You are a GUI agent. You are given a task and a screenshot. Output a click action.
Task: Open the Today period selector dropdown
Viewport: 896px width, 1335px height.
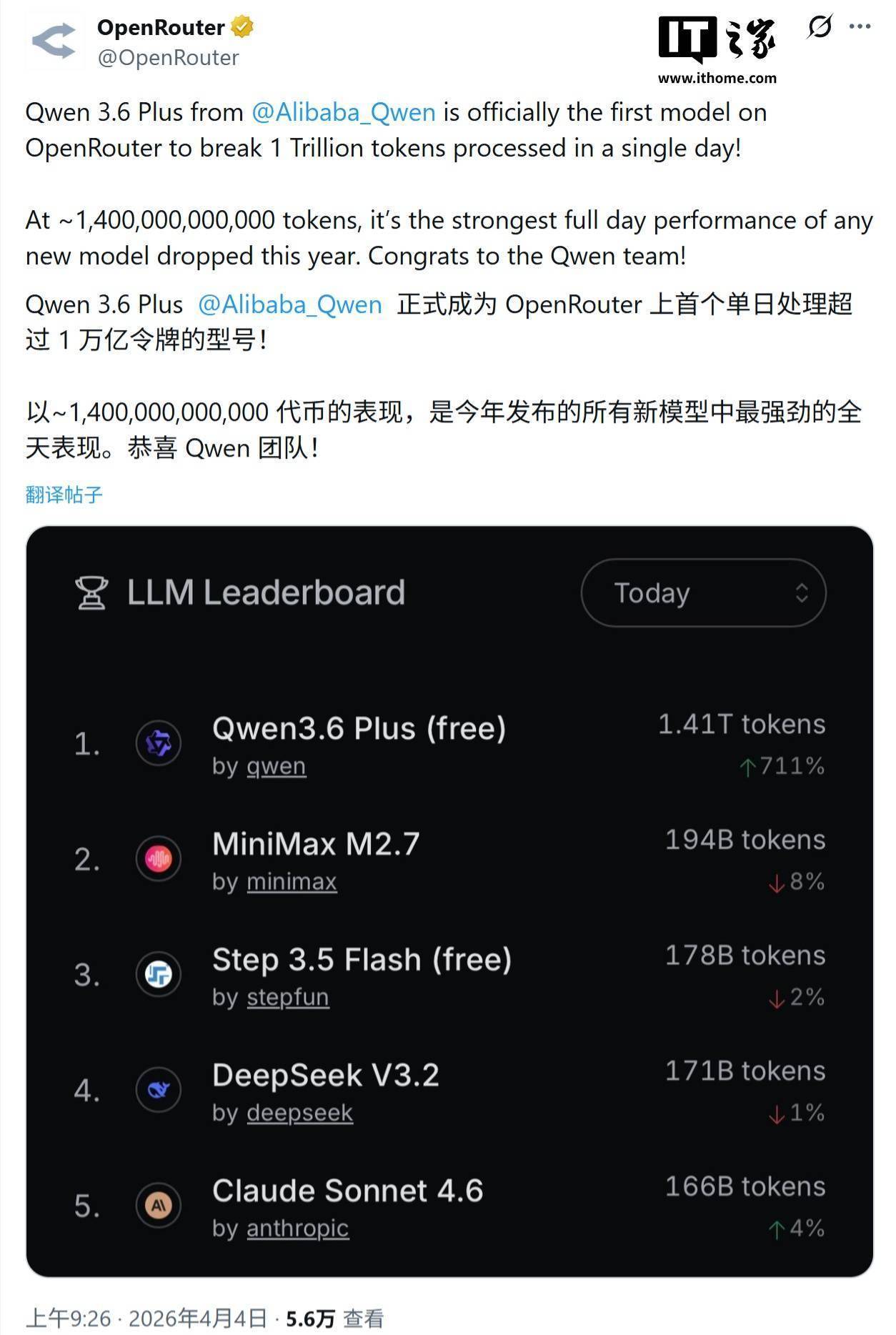(x=704, y=592)
